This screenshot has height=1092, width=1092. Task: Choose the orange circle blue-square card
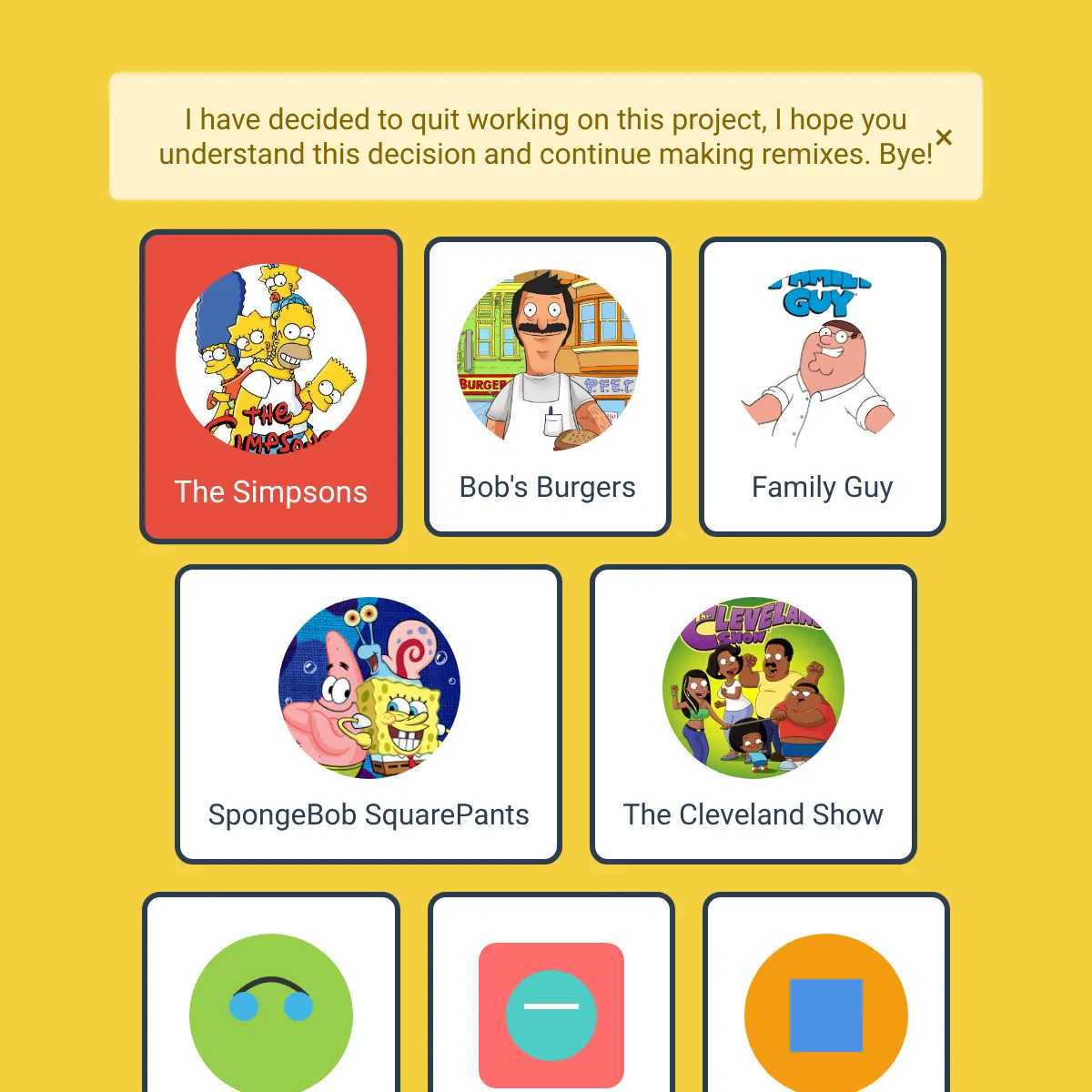[826, 992]
